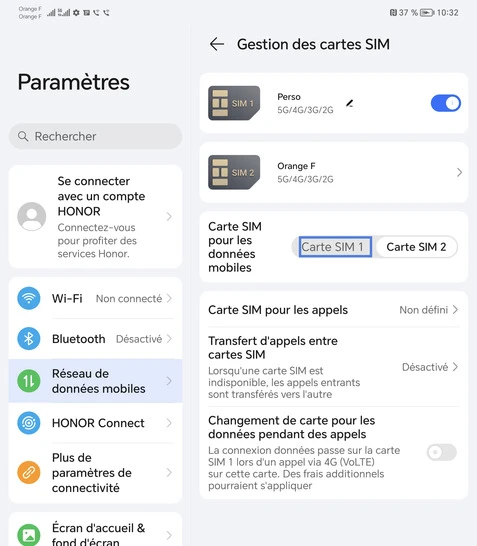The height and width of the screenshot is (546, 477).
Task: Open Bluetooth settings
Action: tap(95, 339)
